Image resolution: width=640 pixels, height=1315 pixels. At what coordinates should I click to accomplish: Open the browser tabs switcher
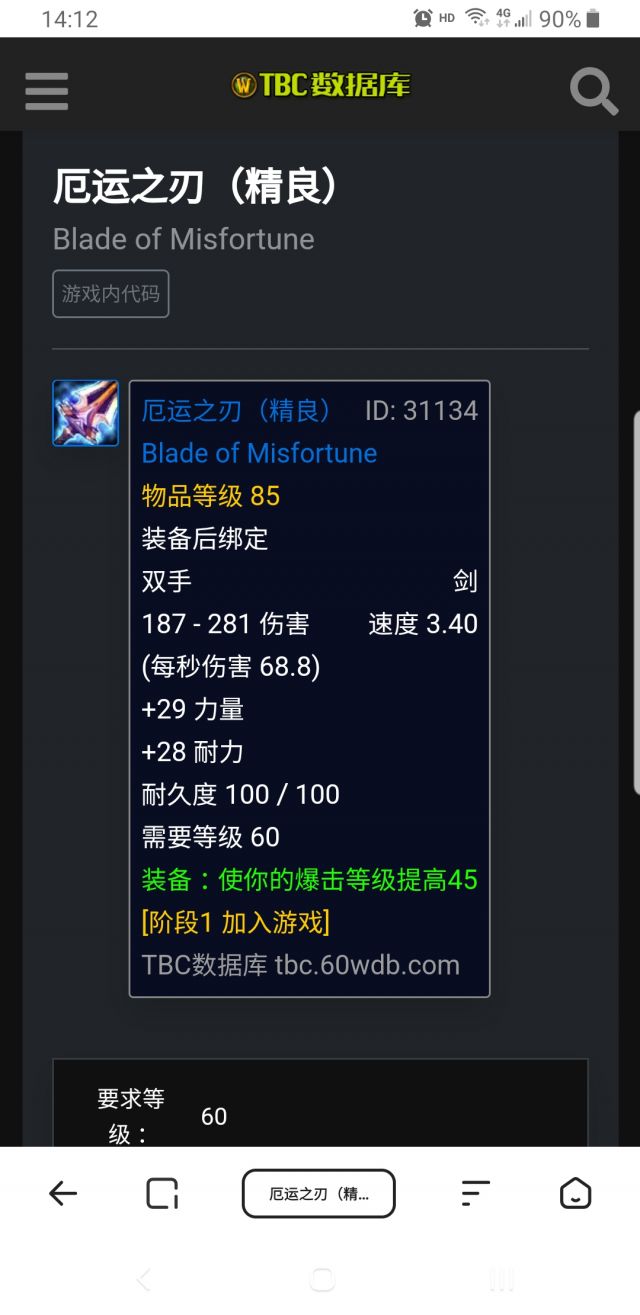pyautogui.click(x=162, y=1193)
